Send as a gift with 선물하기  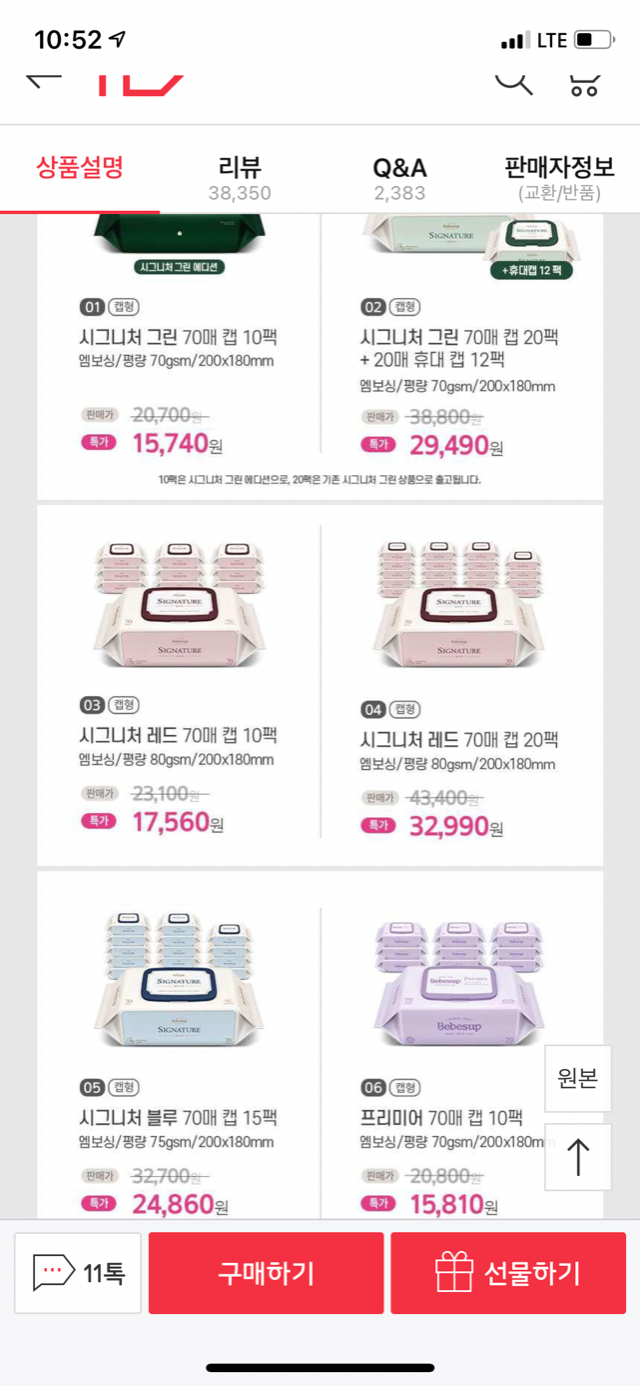point(508,1273)
